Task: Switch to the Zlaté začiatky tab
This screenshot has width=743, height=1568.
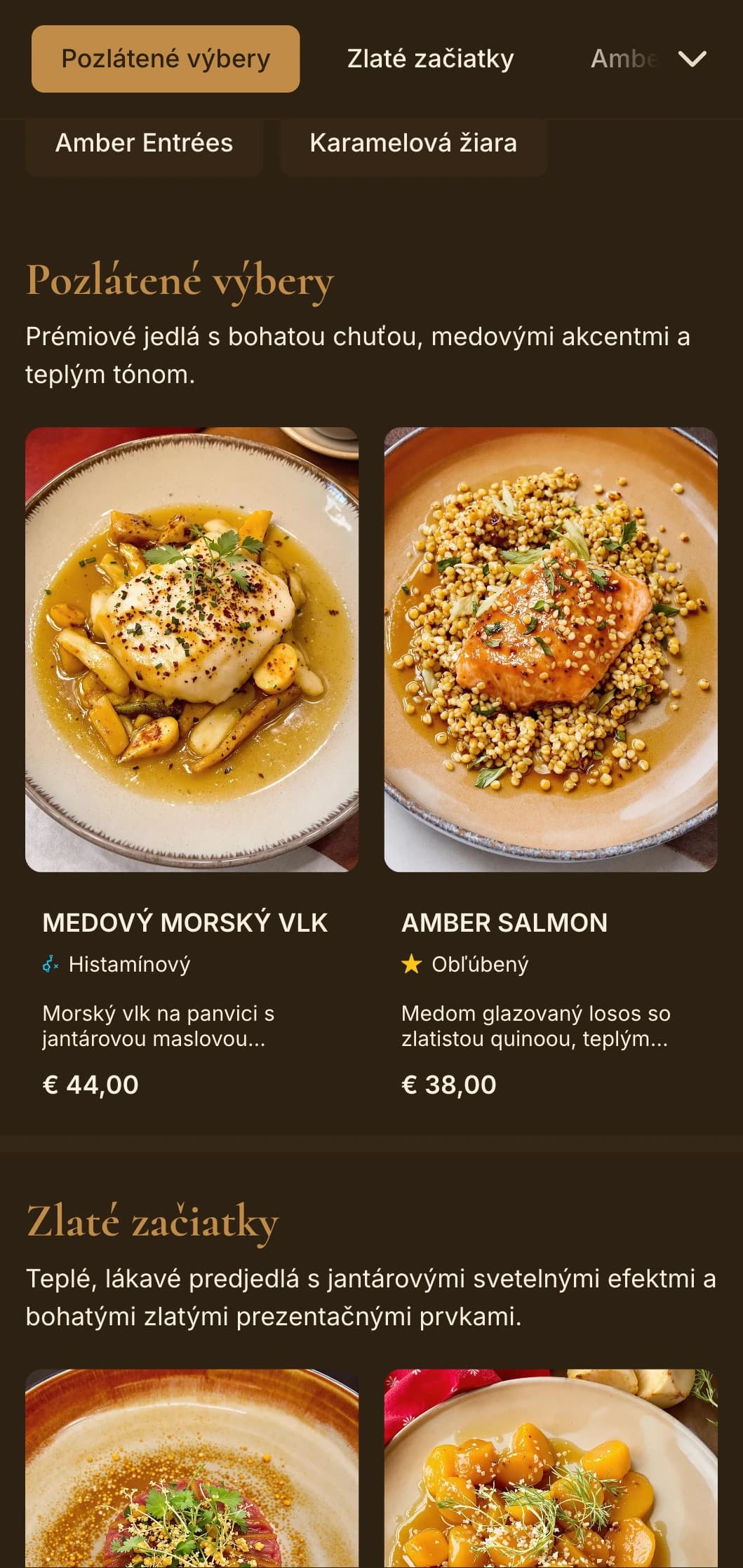Action: coord(430,59)
